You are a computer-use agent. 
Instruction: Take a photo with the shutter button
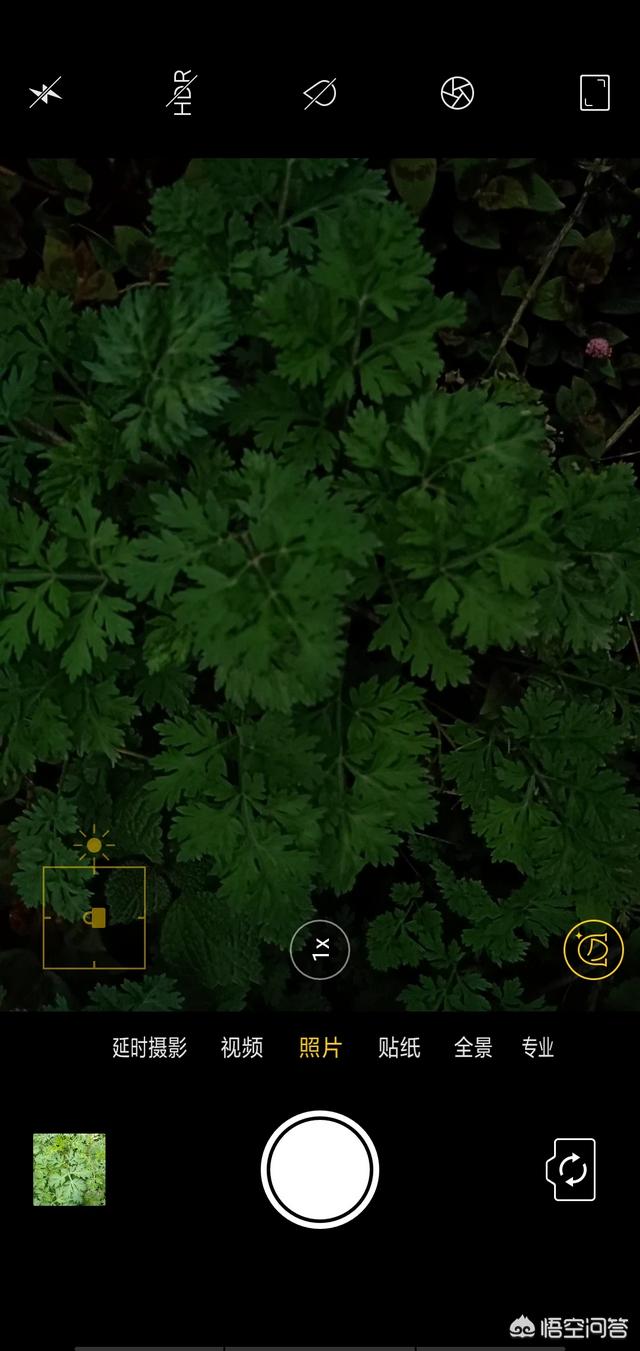click(x=320, y=1169)
